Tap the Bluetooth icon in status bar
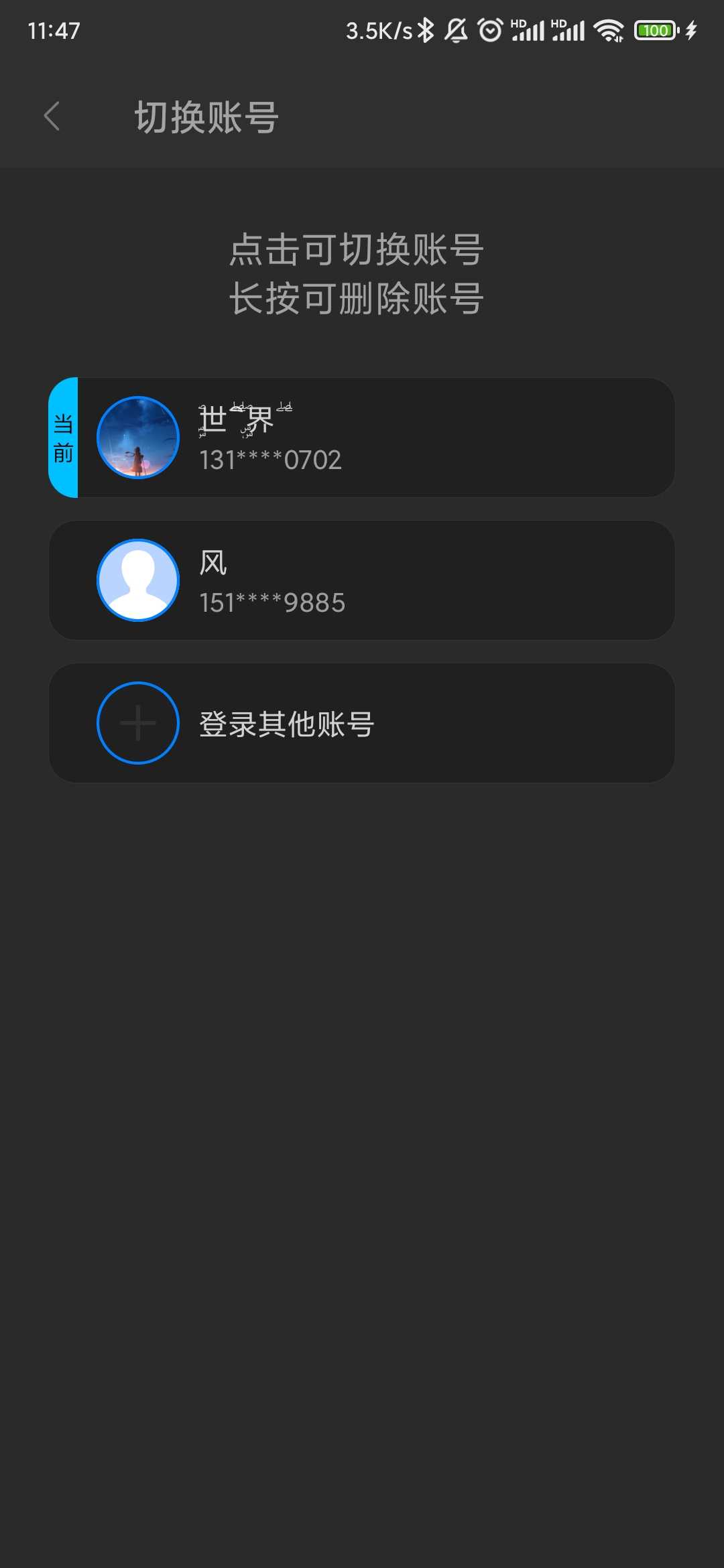Image resolution: width=724 pixels, height=1568 pixels. click(426, 29)
